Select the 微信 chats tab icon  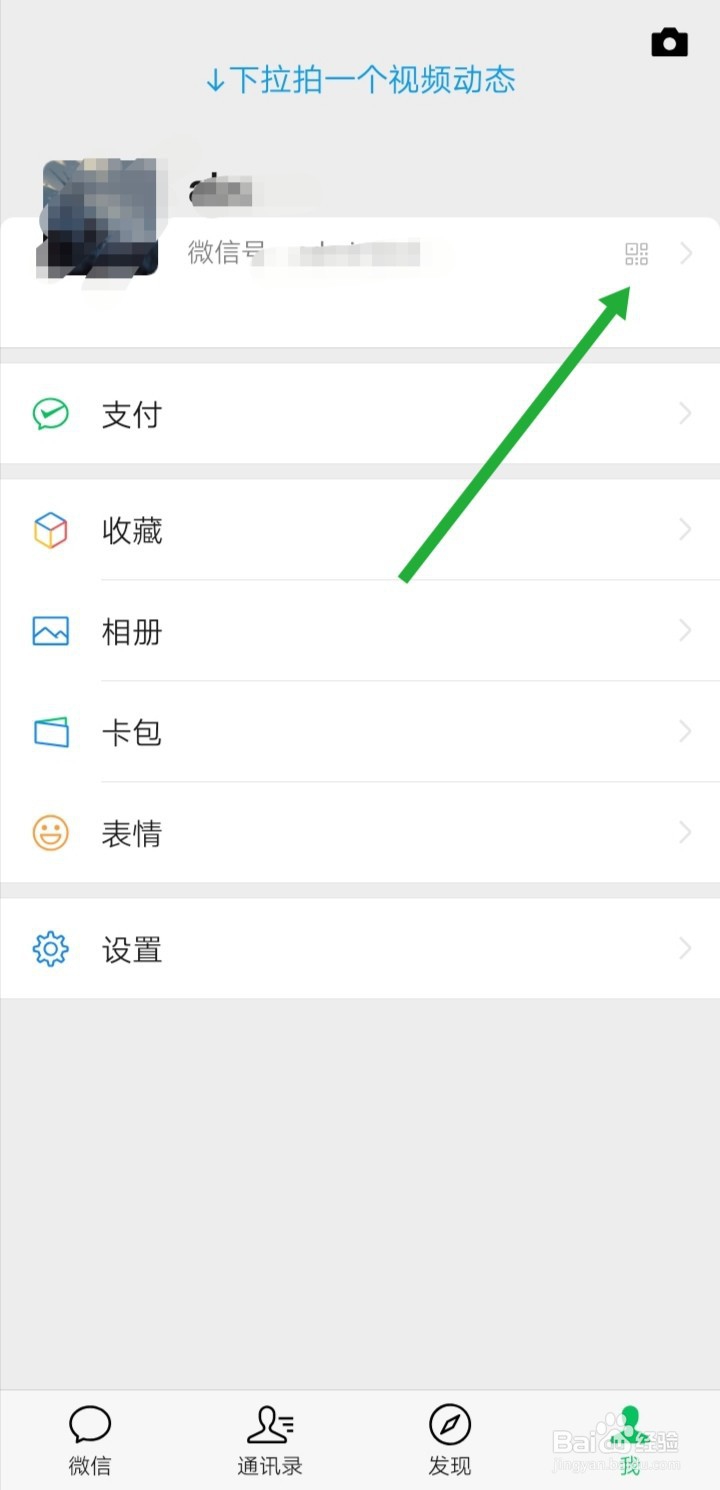89,1422
